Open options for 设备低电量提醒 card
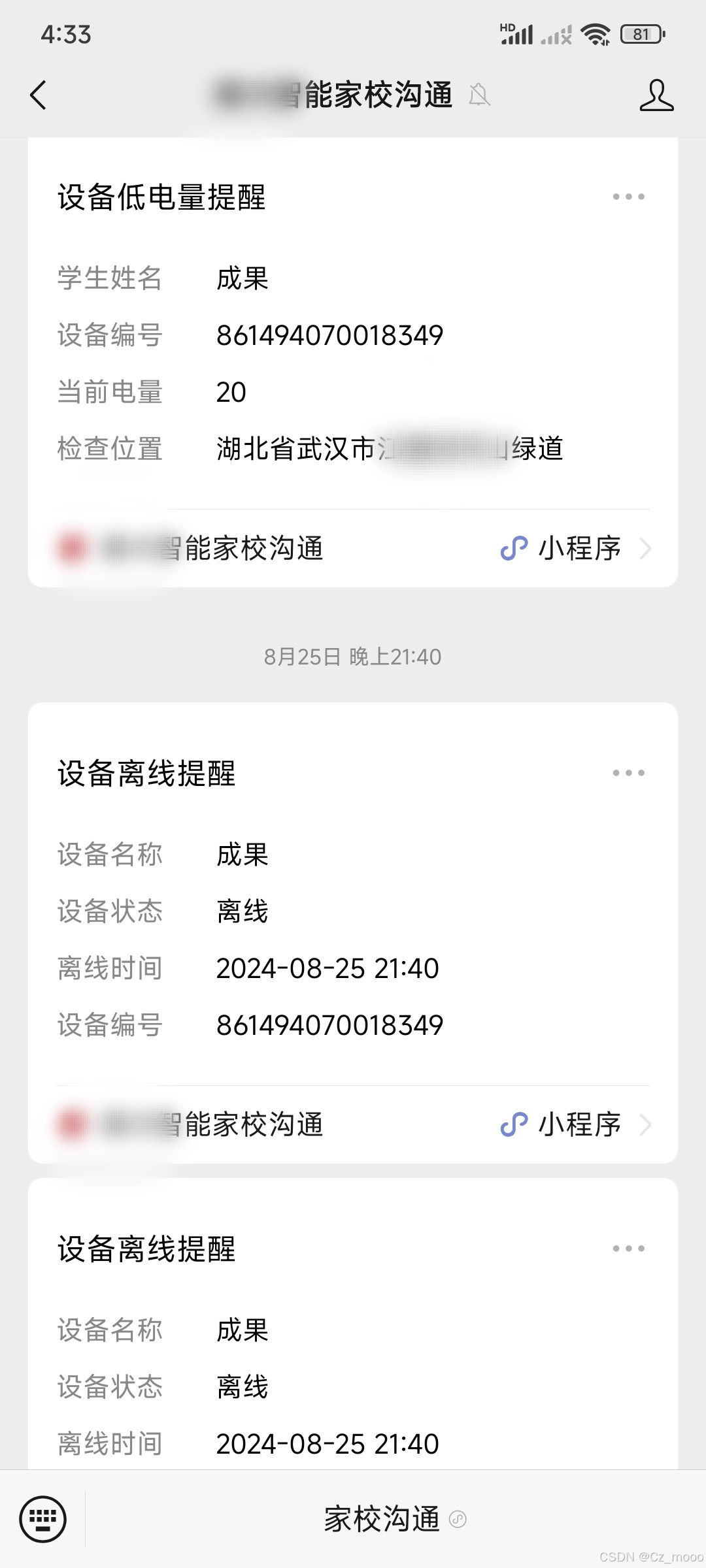Screen dimensions: 706x1568 coord(628,197)
